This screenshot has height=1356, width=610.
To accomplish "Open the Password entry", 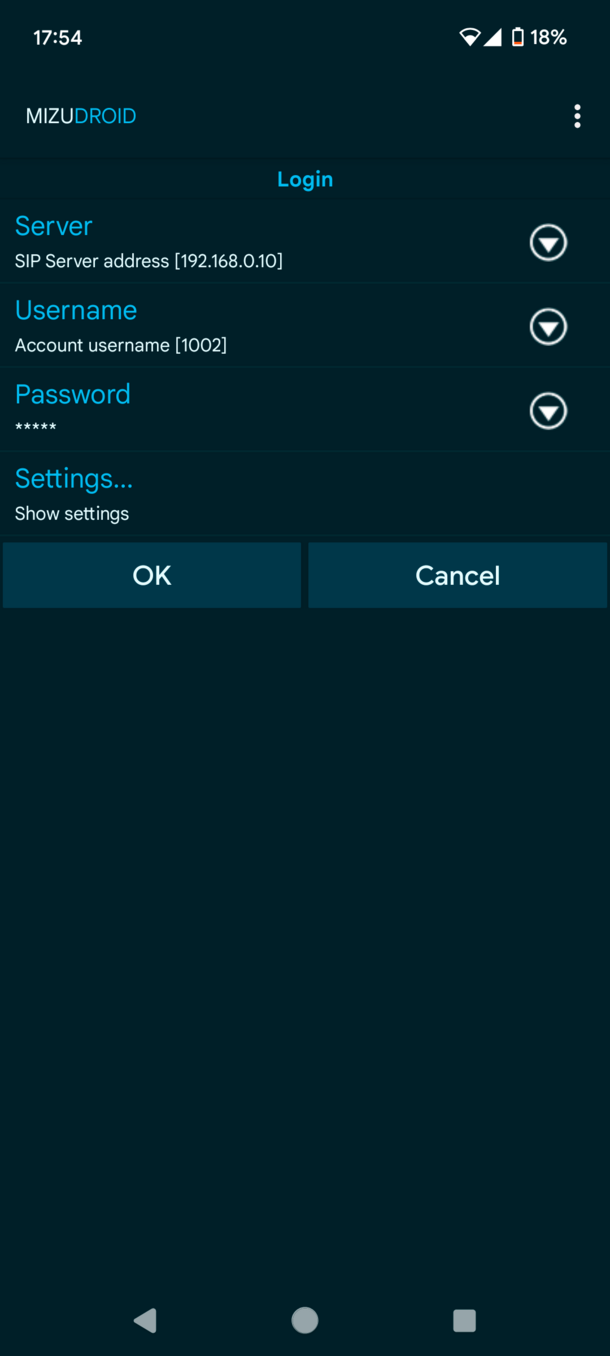I will point(305,410).
